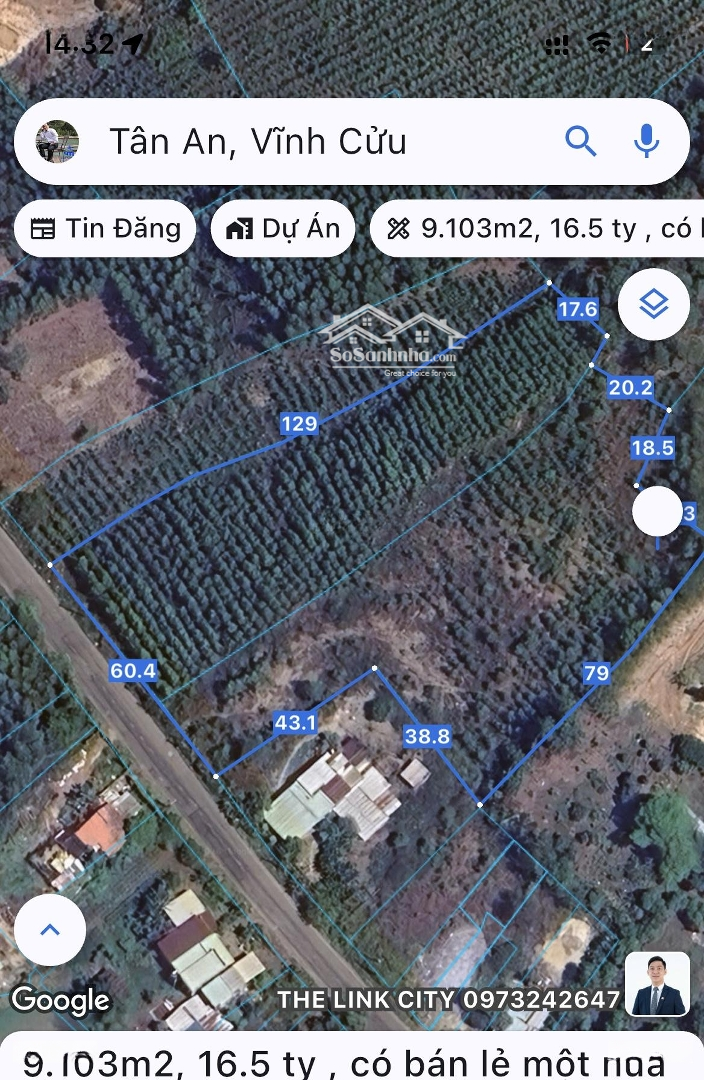Open the 9.103m2, 16.5 ty listing chip
Screen dimensions: 704x1080
pos(540,229)
